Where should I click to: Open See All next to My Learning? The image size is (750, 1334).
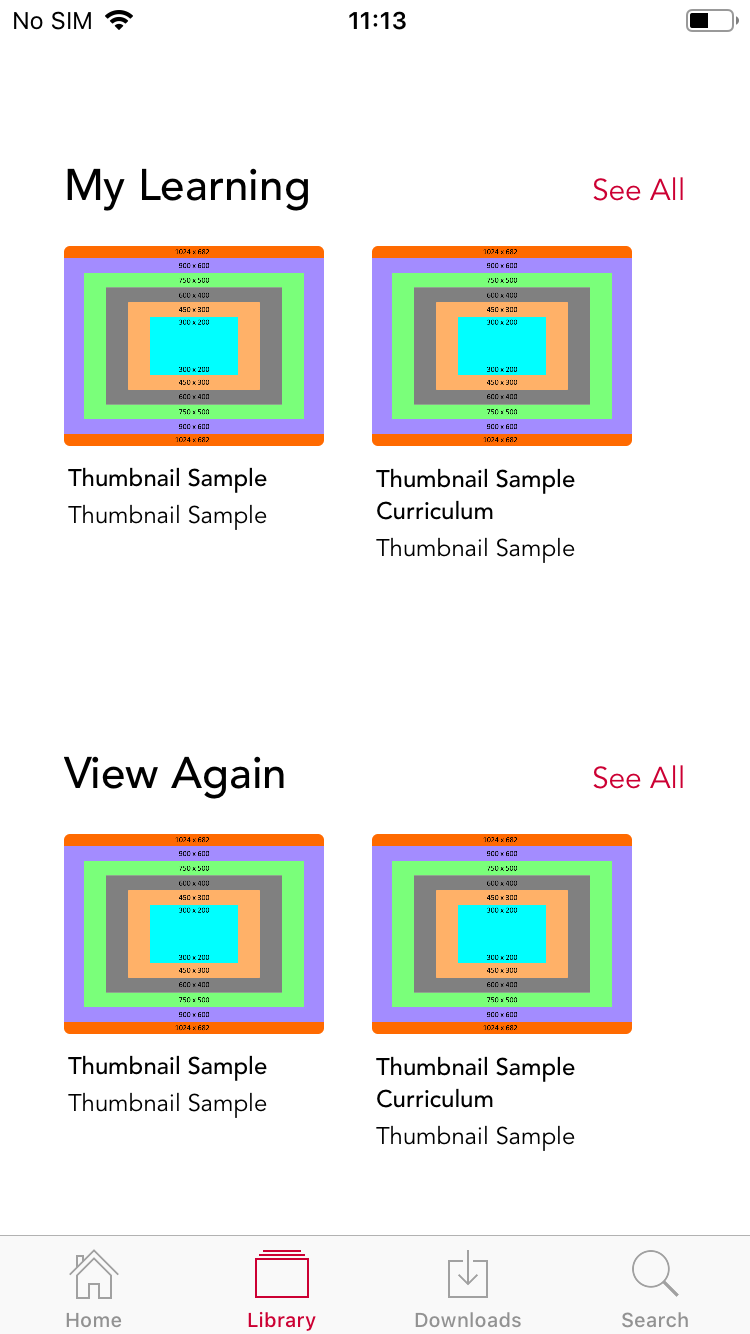pyautogui.click(x=638, y=190)
